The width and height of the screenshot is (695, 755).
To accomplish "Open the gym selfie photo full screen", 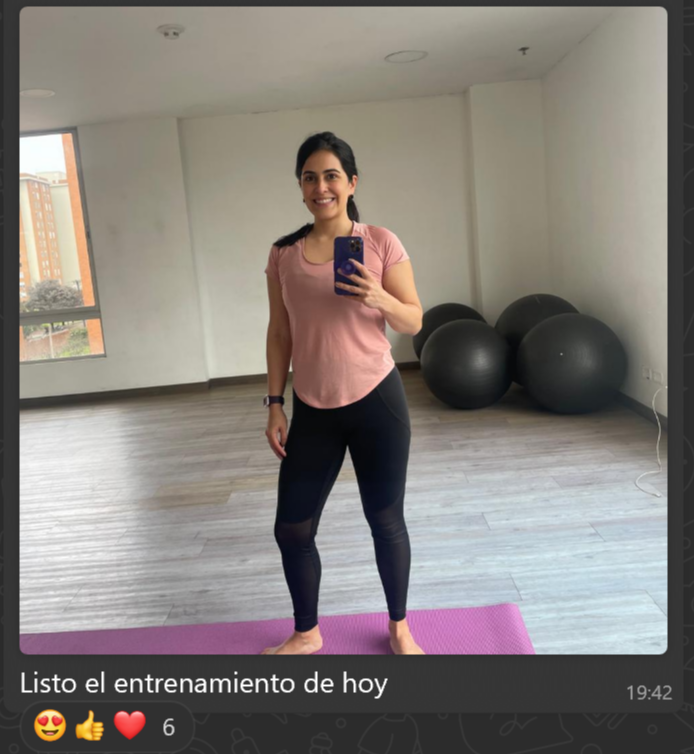I will [343, 330].
